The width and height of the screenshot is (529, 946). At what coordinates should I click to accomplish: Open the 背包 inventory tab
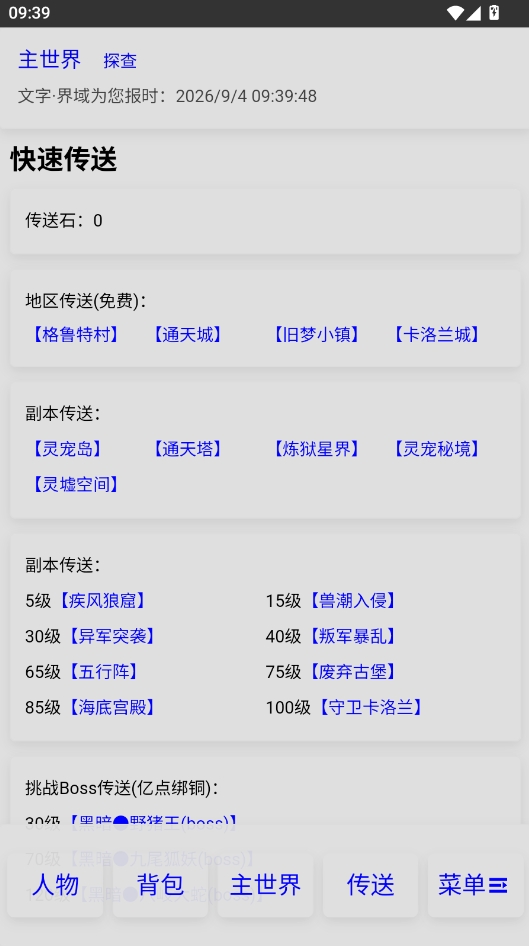tap(160, 884)
